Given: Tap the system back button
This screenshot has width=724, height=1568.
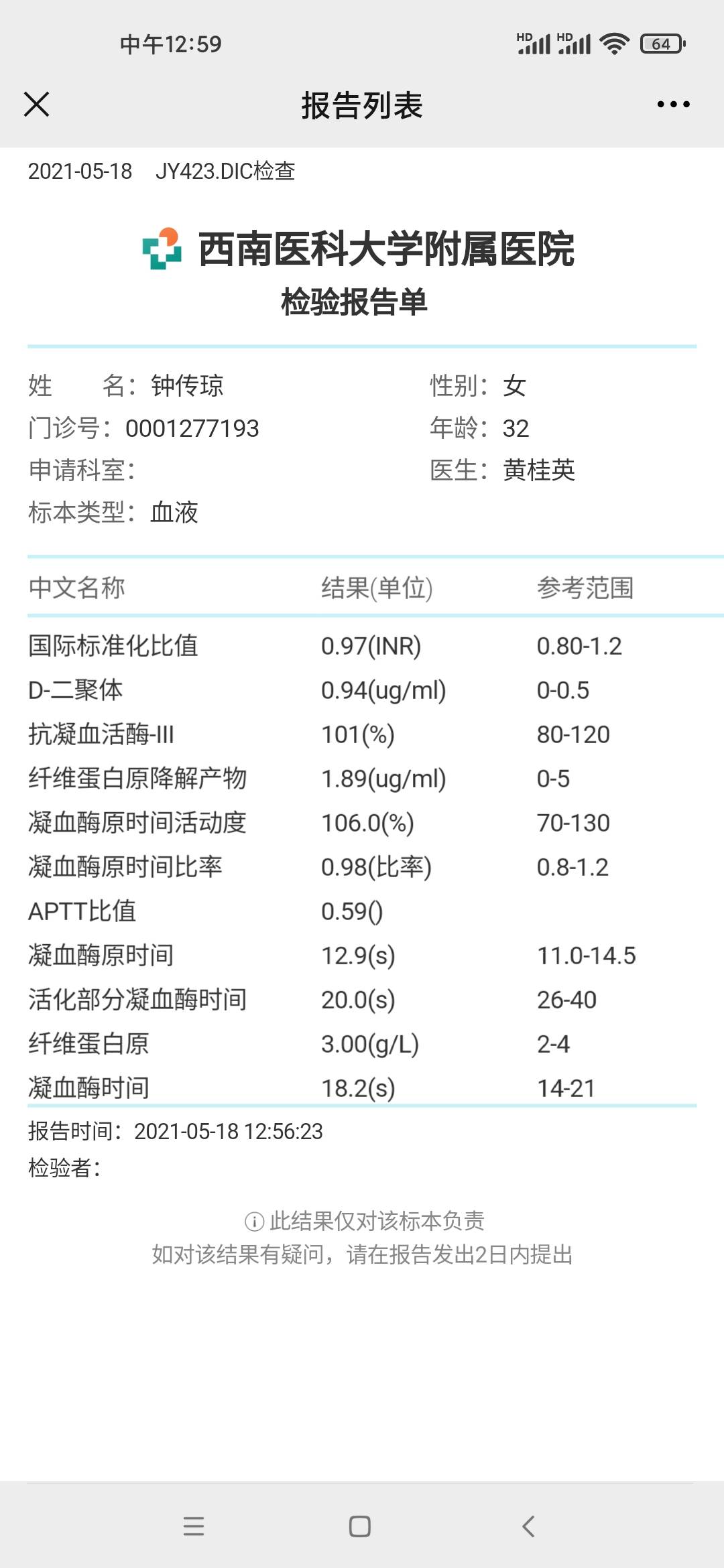Looking at the screenshot, I should [x=528, y=1526].
